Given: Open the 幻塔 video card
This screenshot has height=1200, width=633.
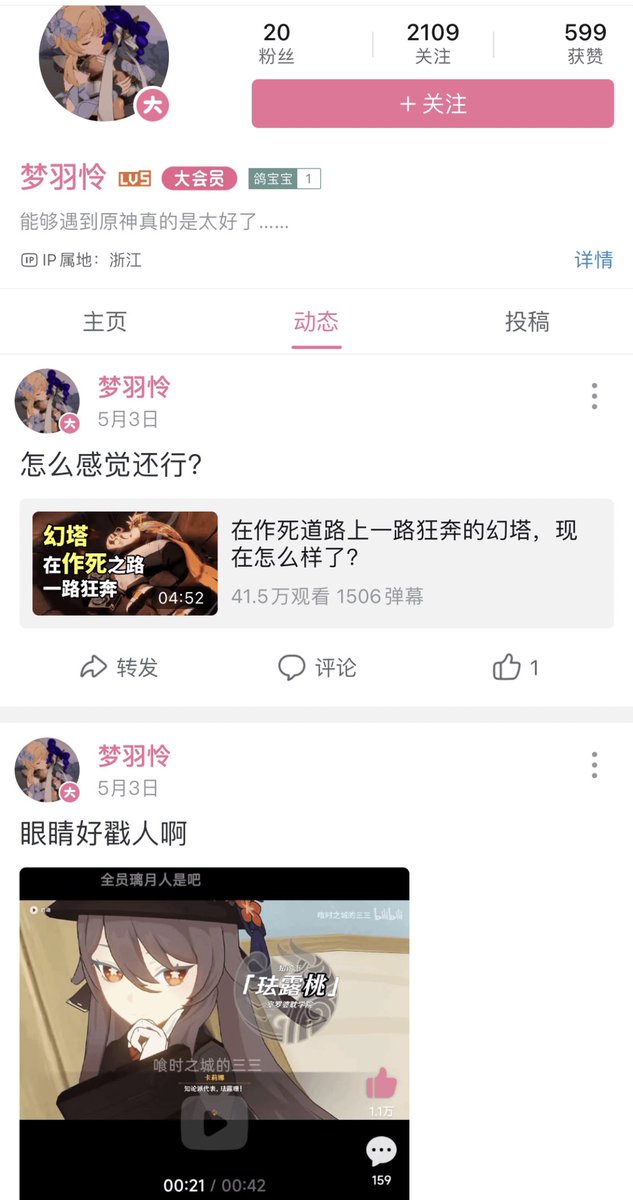Looking at the screenshot, I should click(x=316, y=563).
